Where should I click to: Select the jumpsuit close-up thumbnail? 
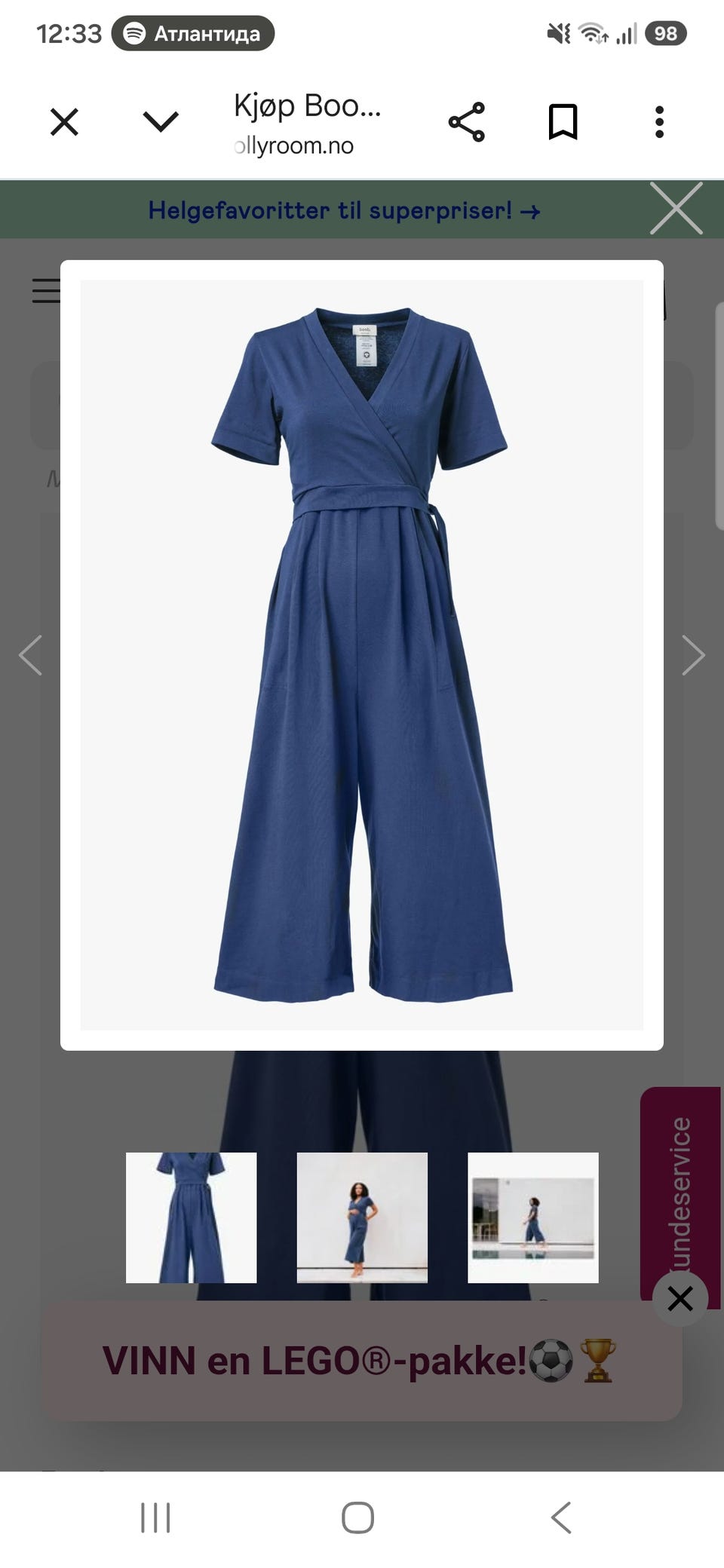tap(191, 1217)
